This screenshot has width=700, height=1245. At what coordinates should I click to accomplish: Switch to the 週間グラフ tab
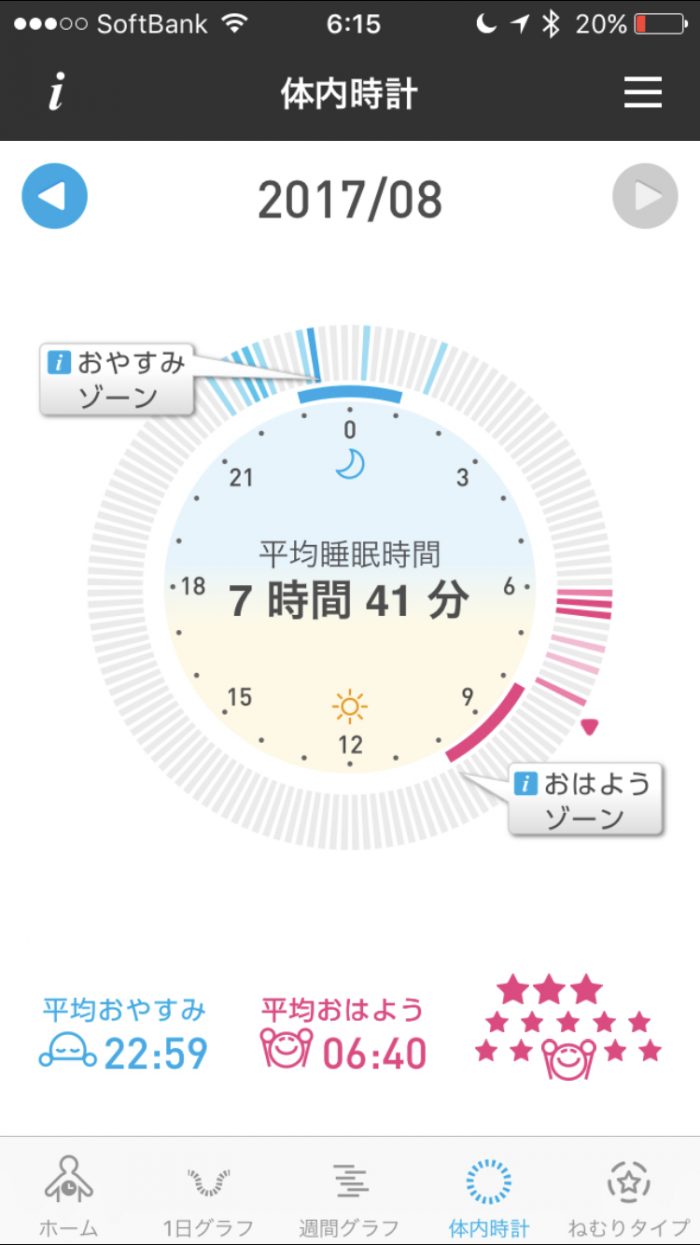tap(349, 1195)
